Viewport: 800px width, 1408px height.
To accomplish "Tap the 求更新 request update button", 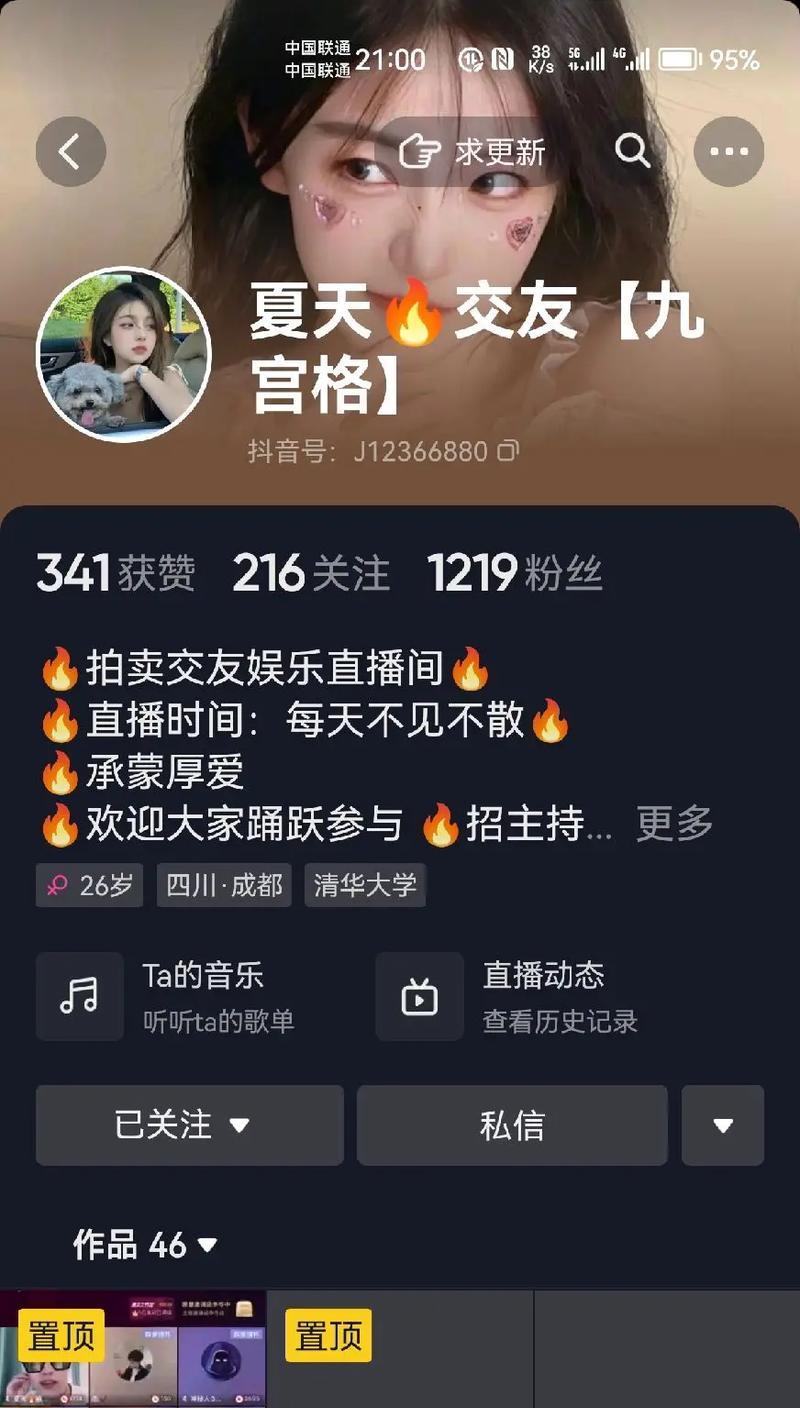I will (472, 152).
